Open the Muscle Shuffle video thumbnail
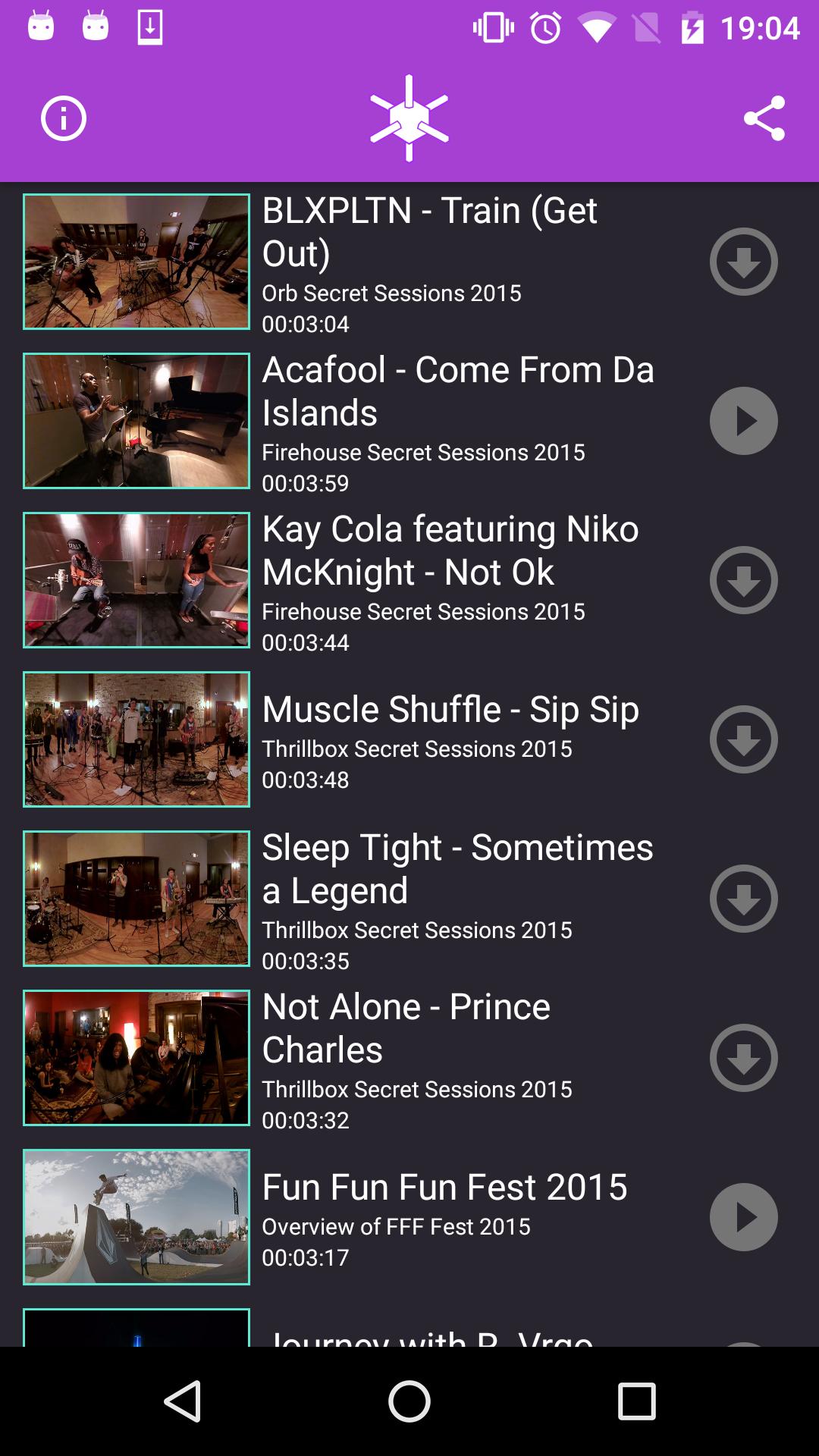Image resolution: width=819 pixels, height=1456 pixels. (x=136, y=739)
